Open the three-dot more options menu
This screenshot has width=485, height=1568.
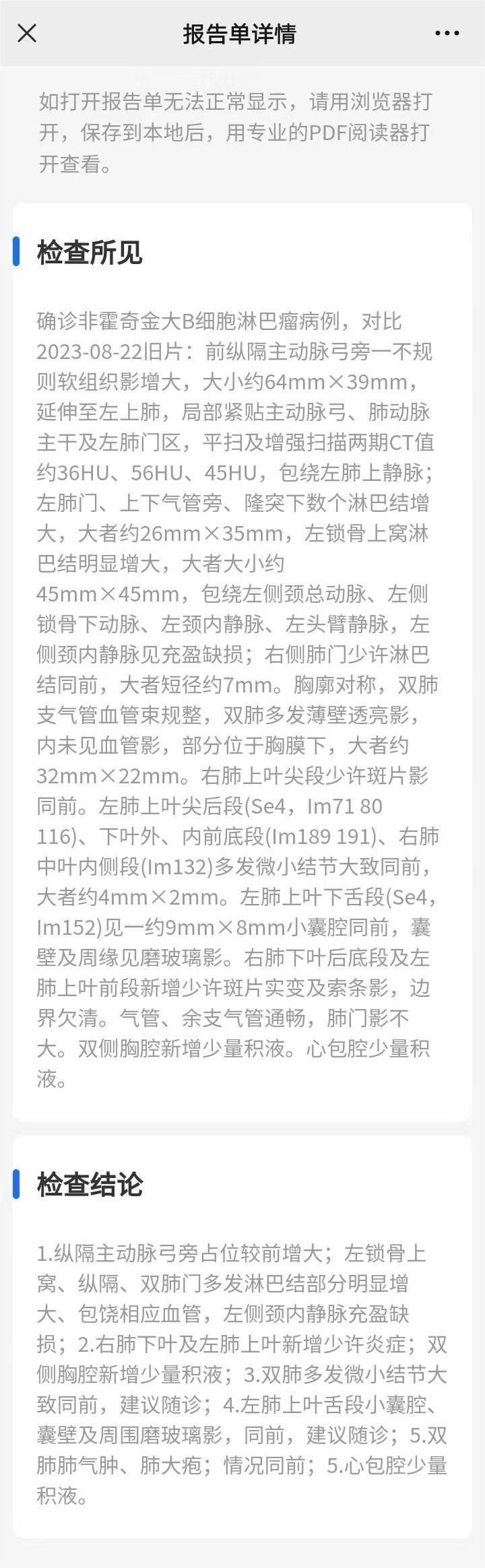(447, 33)
